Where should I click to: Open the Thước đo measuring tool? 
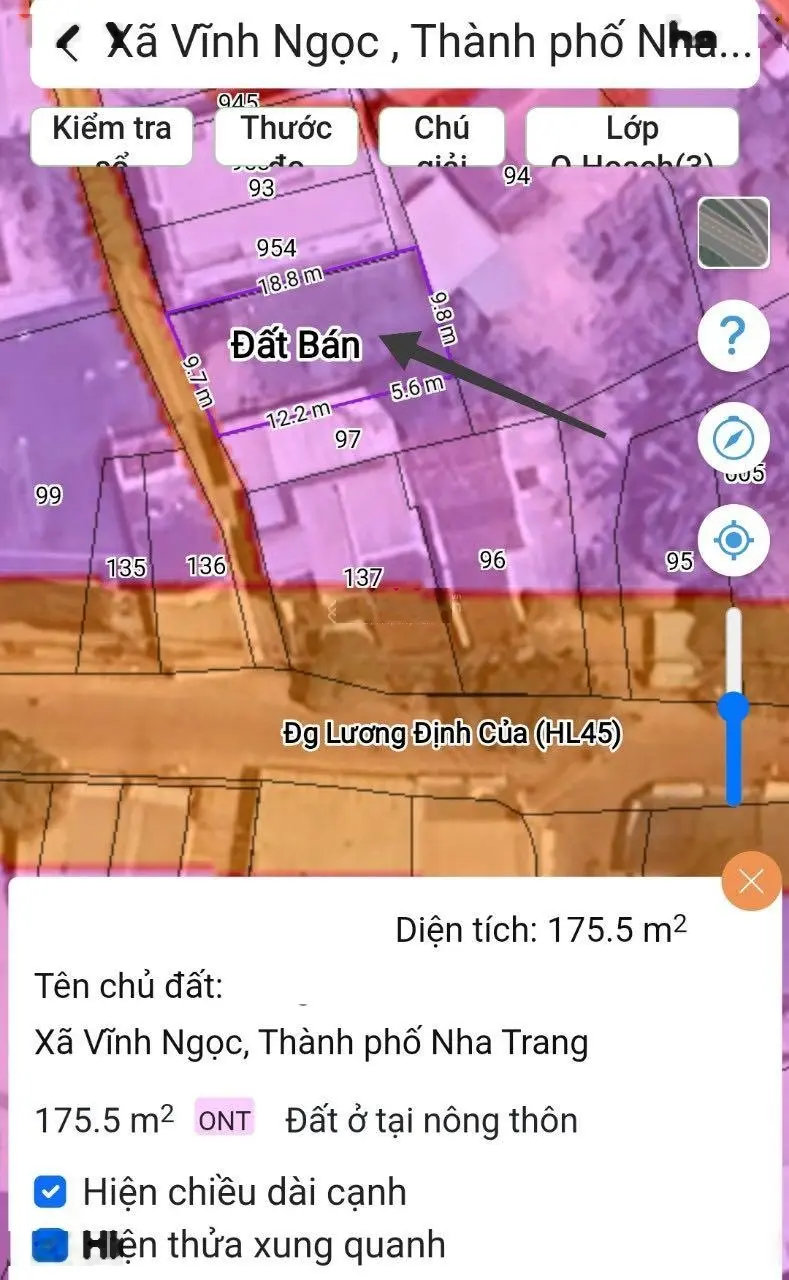286,136
